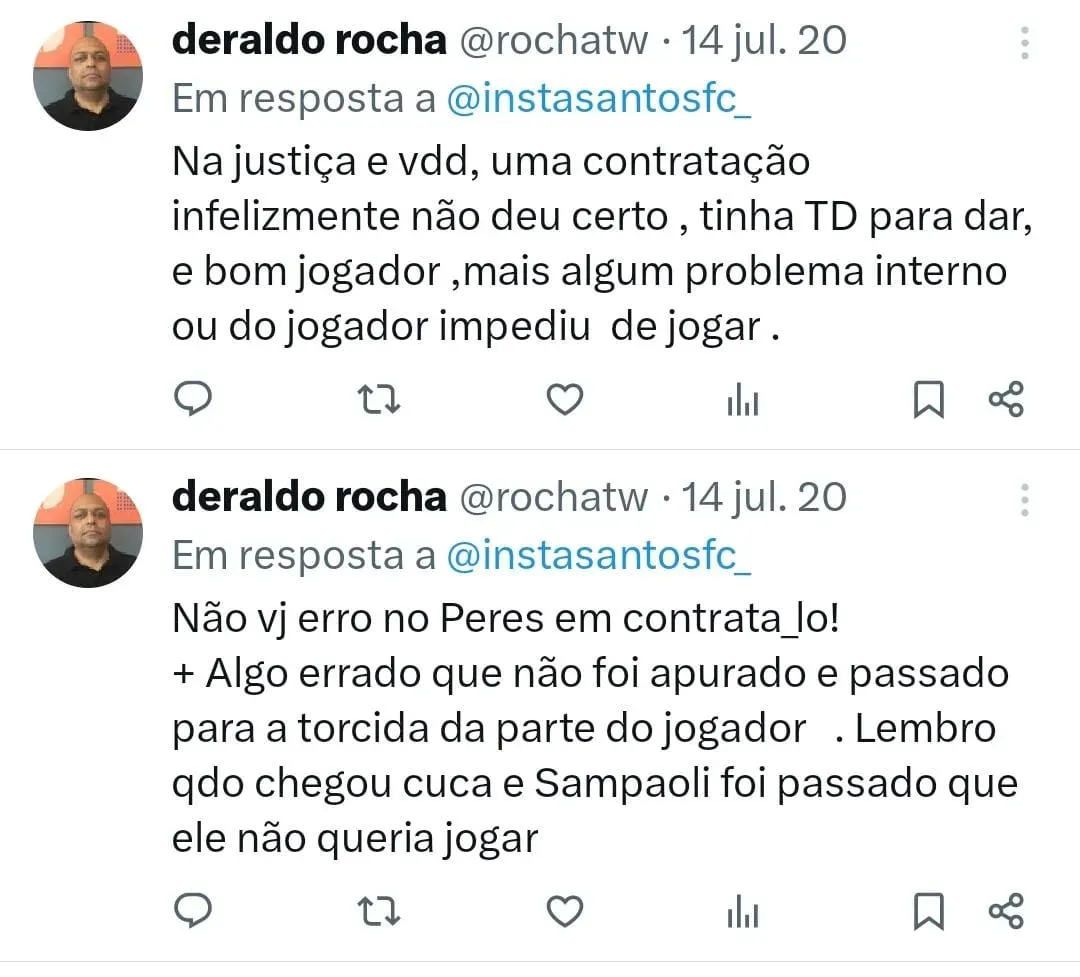
Task: Open deraldo rocha's avatar on the second tweet
Action: (88, 533)
